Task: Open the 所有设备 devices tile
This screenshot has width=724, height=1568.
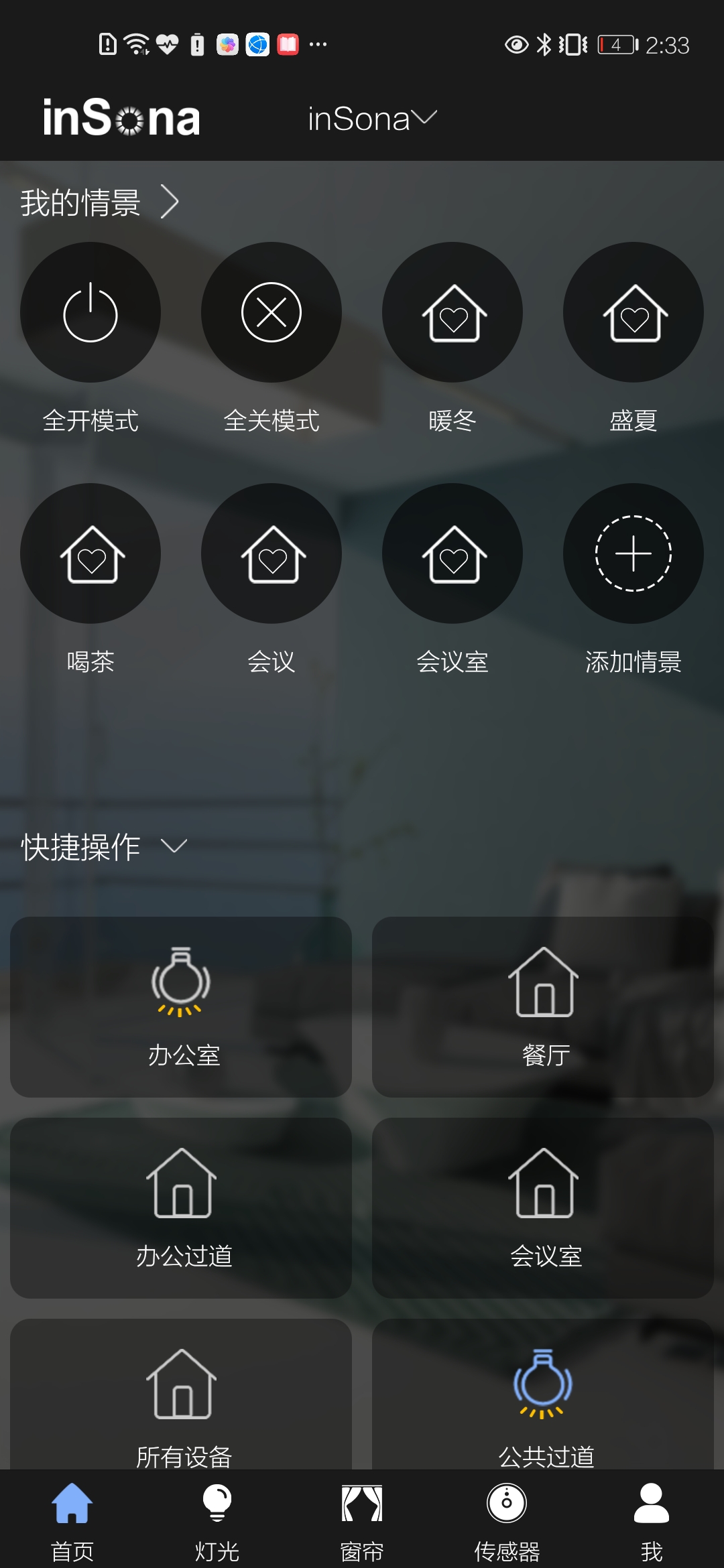Action: (181, 1407)
